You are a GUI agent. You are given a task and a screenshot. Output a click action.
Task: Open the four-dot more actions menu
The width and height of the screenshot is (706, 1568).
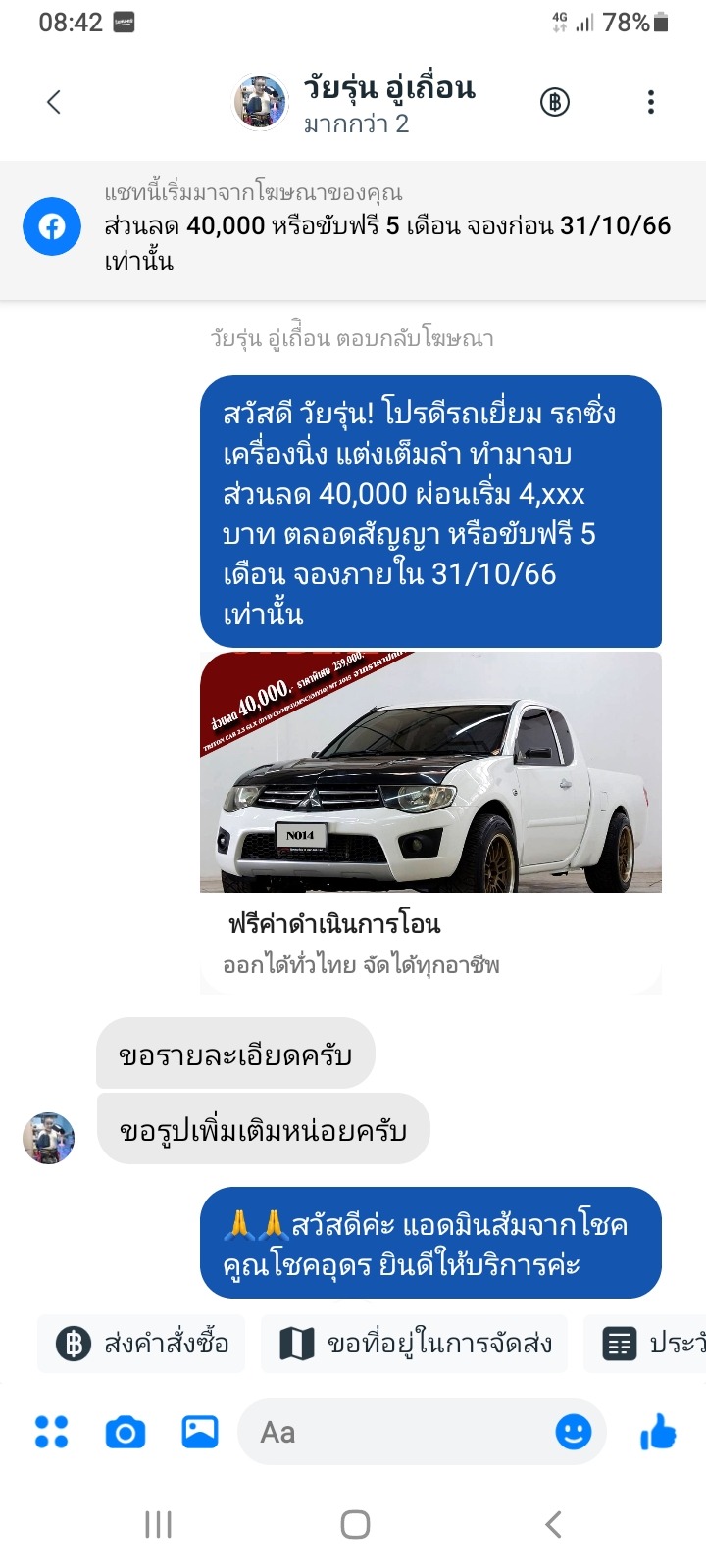(x=51, y=1433)
